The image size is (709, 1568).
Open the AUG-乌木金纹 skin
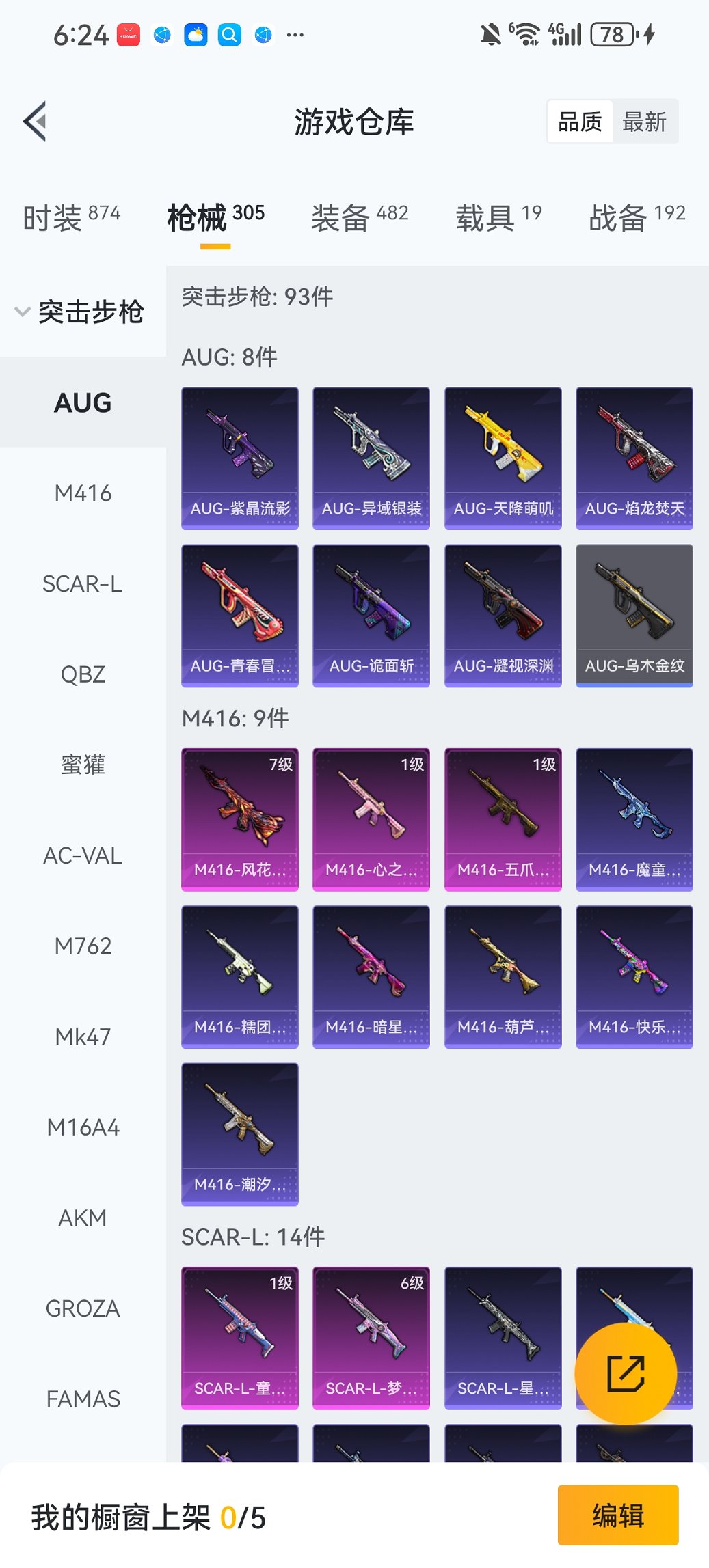coord(634,615)
